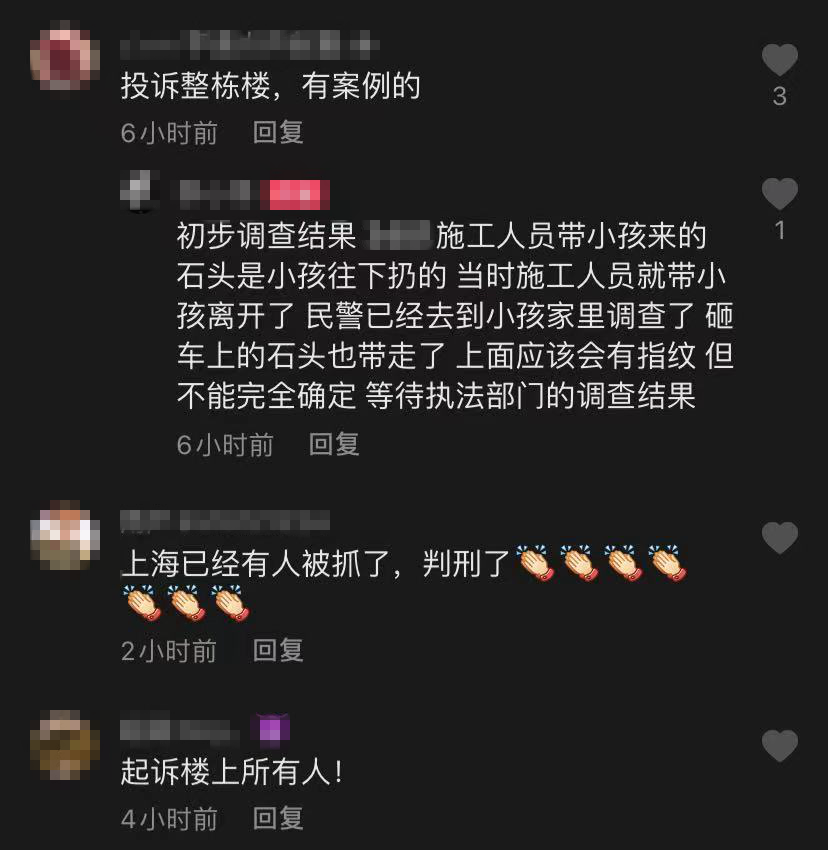Image resolution: width=828 pixels, height=850 pixels.
Task: Open avatar of the "初步调查结果" reply author
Action: [x=142, y=191]
